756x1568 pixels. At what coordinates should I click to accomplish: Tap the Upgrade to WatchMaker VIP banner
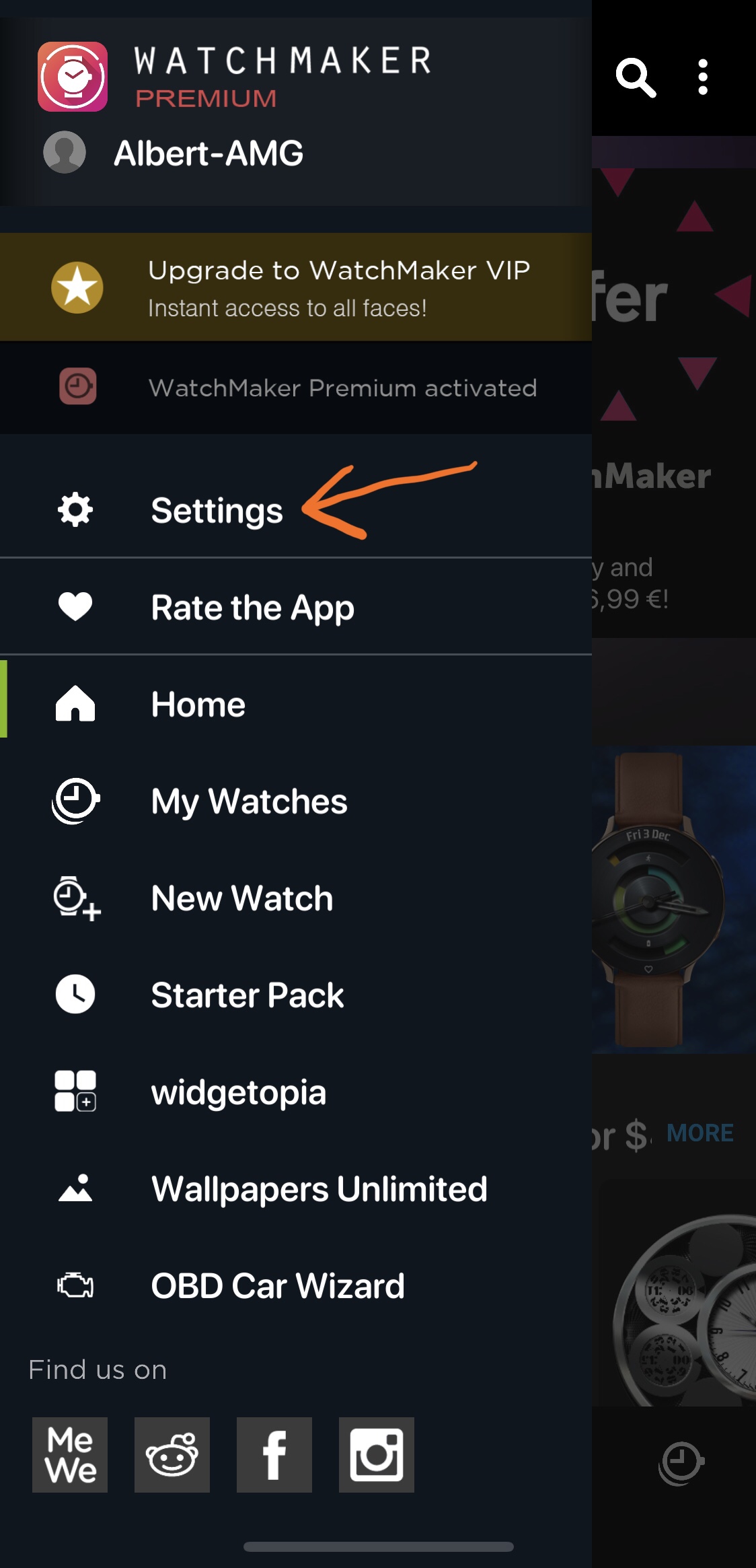coord(296,287)
